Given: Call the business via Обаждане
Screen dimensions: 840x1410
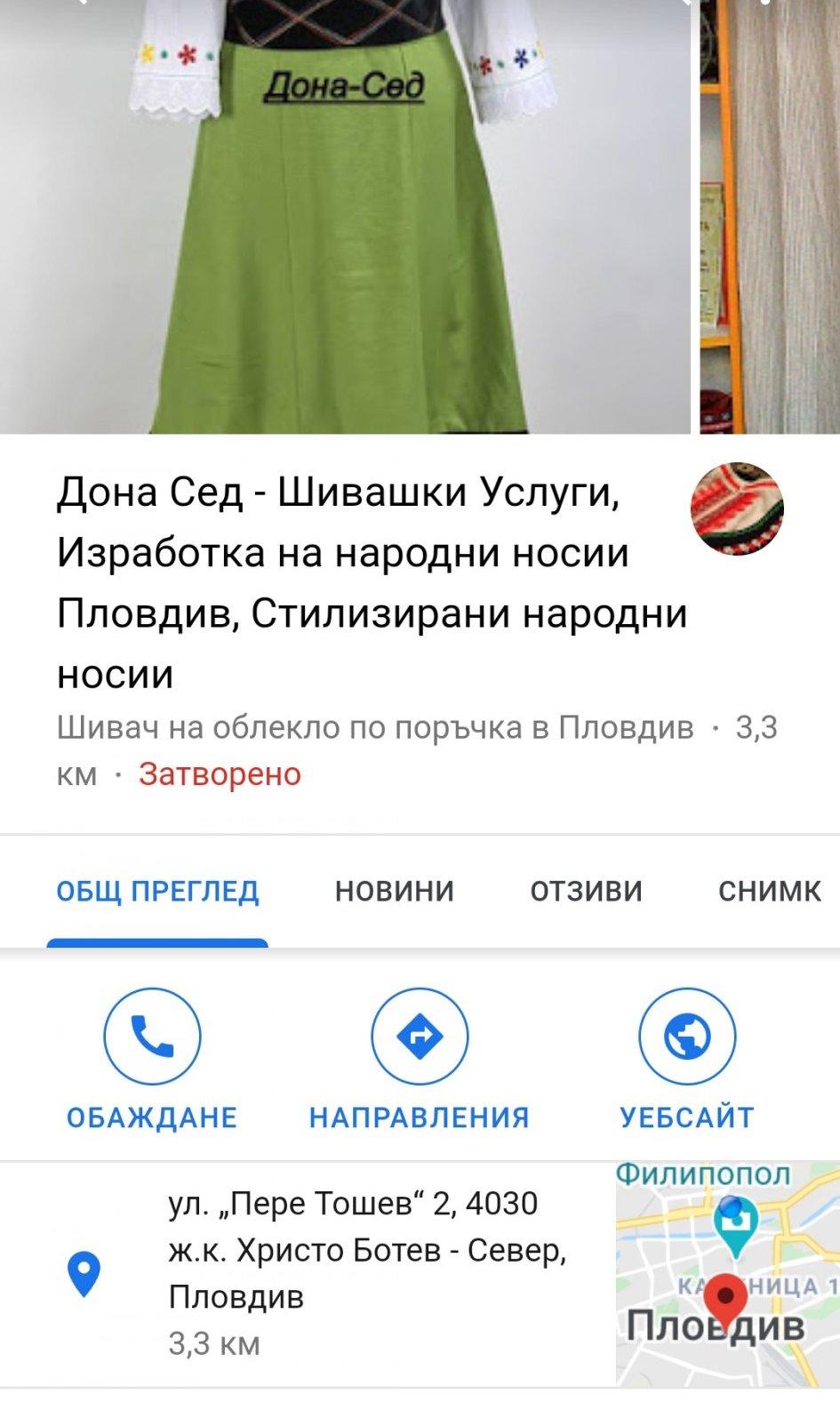Looking at the screenshot, I should (x=152, y=1058).
